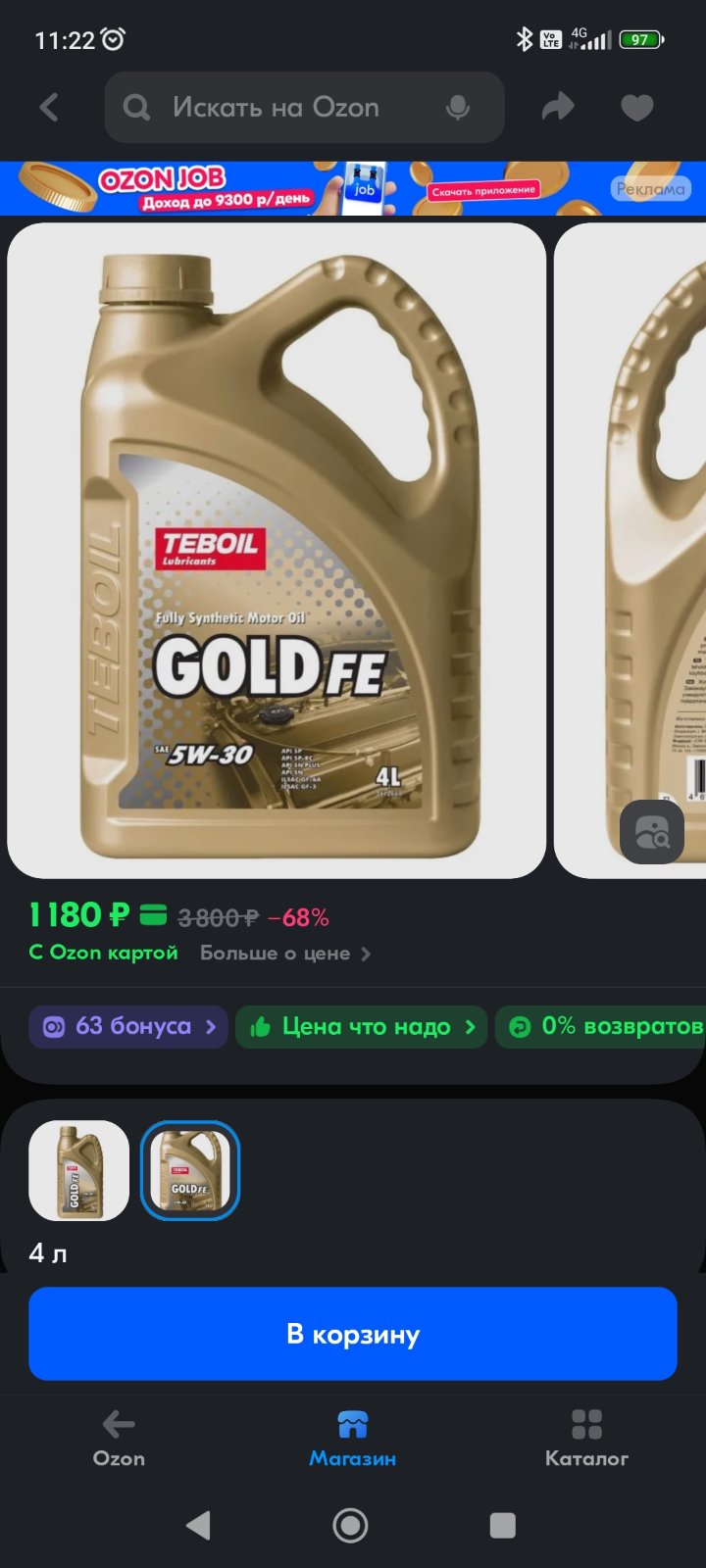Return to Ozon via bottom bar

(119, 1438)
